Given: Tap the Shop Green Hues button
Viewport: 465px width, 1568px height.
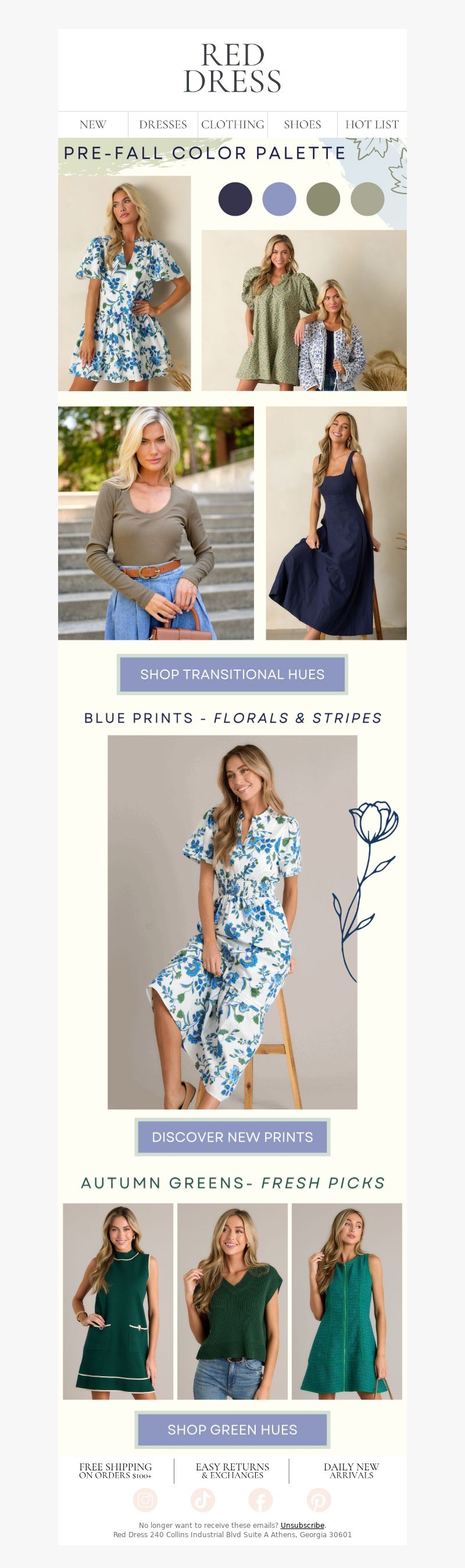Looking at the screenshot, I should 233,1429.
